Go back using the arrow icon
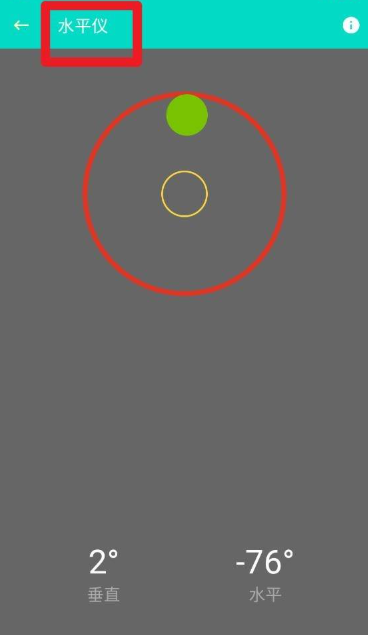Screen dimensions: 368x635 [x=21, y=26]
